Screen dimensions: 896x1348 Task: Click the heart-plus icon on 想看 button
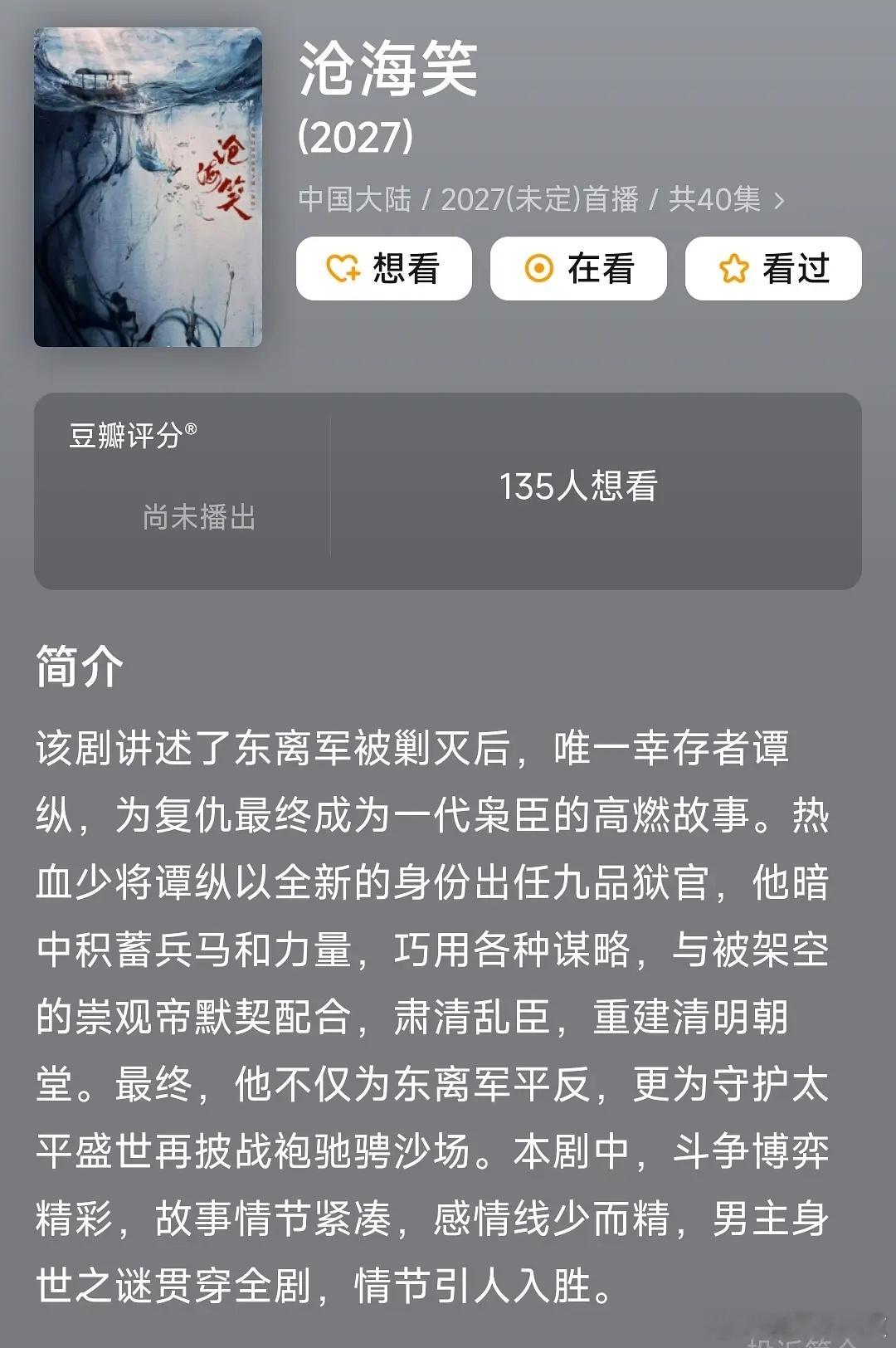point(343,267)
